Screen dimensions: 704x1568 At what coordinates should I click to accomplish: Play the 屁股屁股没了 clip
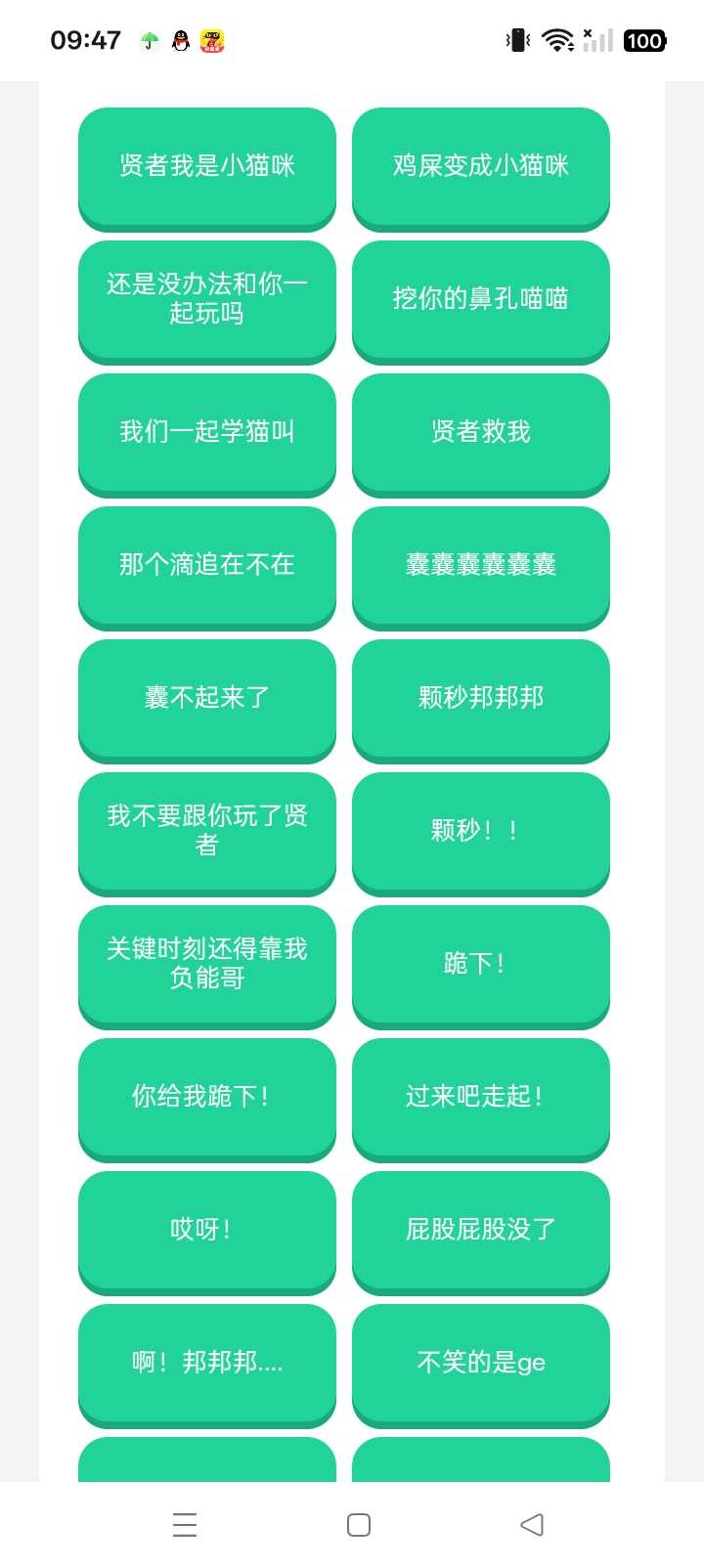(480, 1230)
